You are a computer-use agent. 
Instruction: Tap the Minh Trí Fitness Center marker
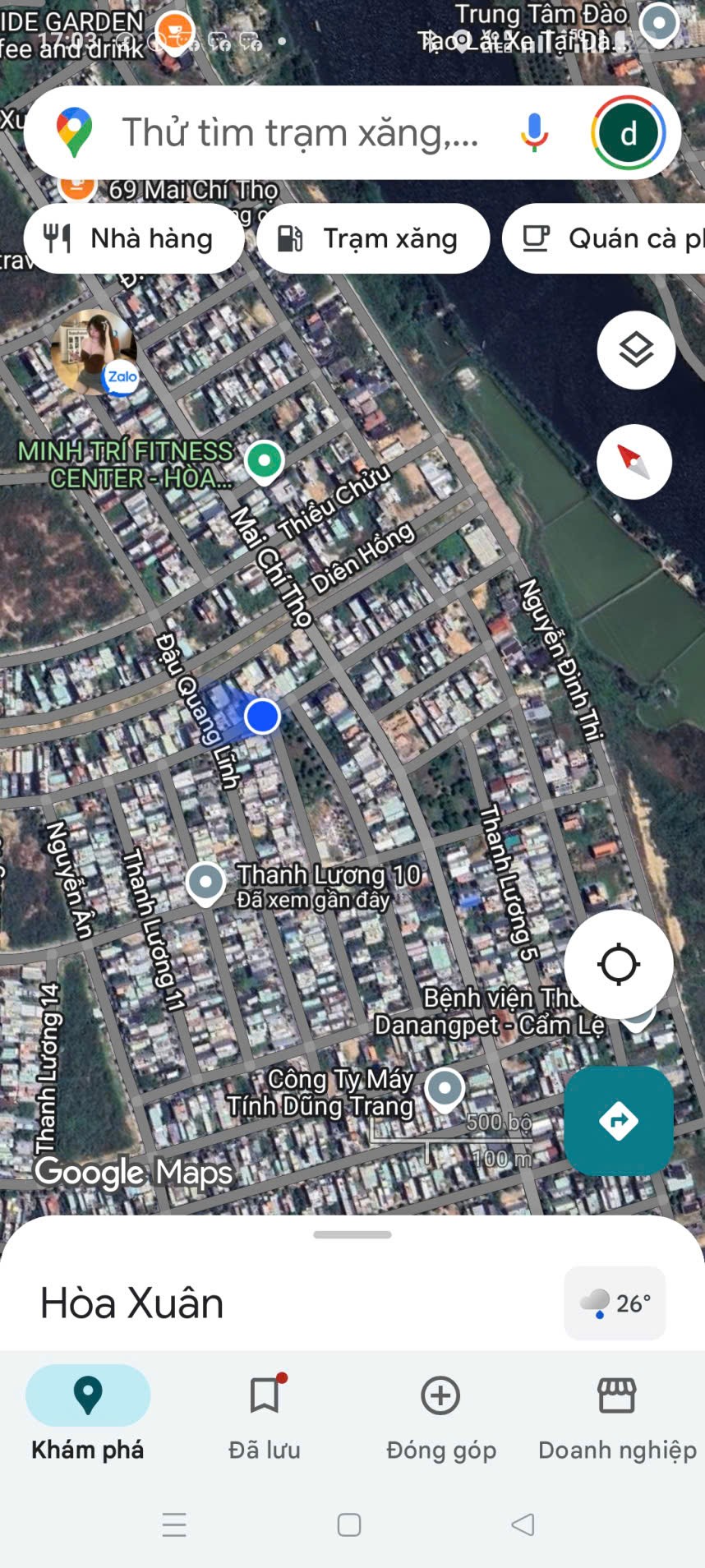tap(264, 460)
